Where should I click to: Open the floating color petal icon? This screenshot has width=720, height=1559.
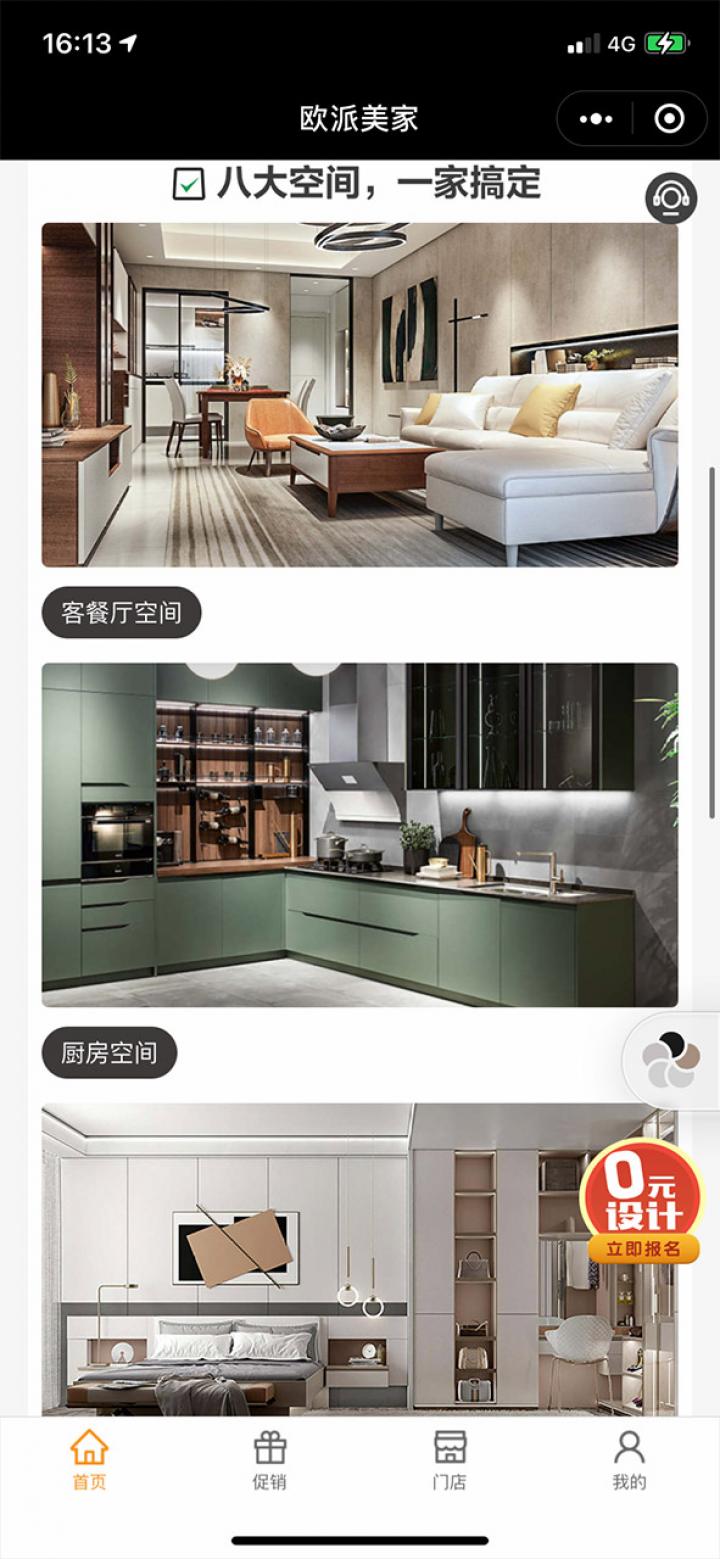[671, 1061]
